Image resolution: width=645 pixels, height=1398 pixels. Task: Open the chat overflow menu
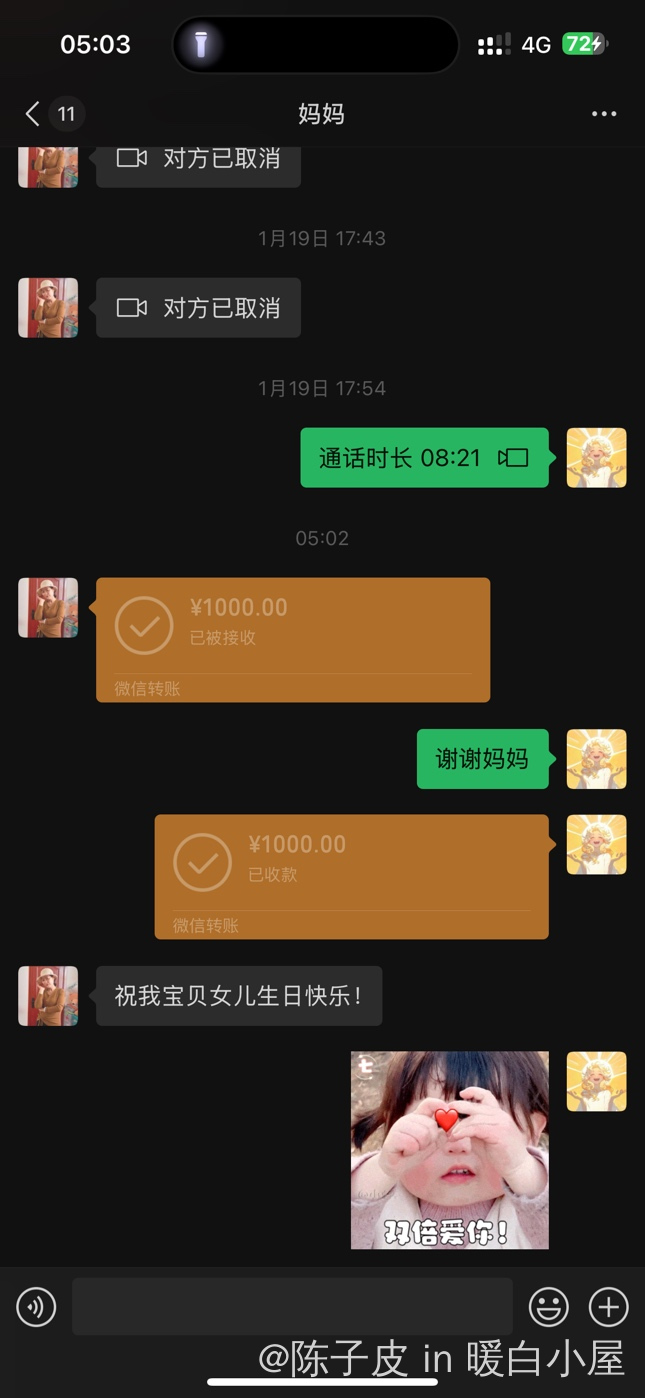(x=604, y=114)
